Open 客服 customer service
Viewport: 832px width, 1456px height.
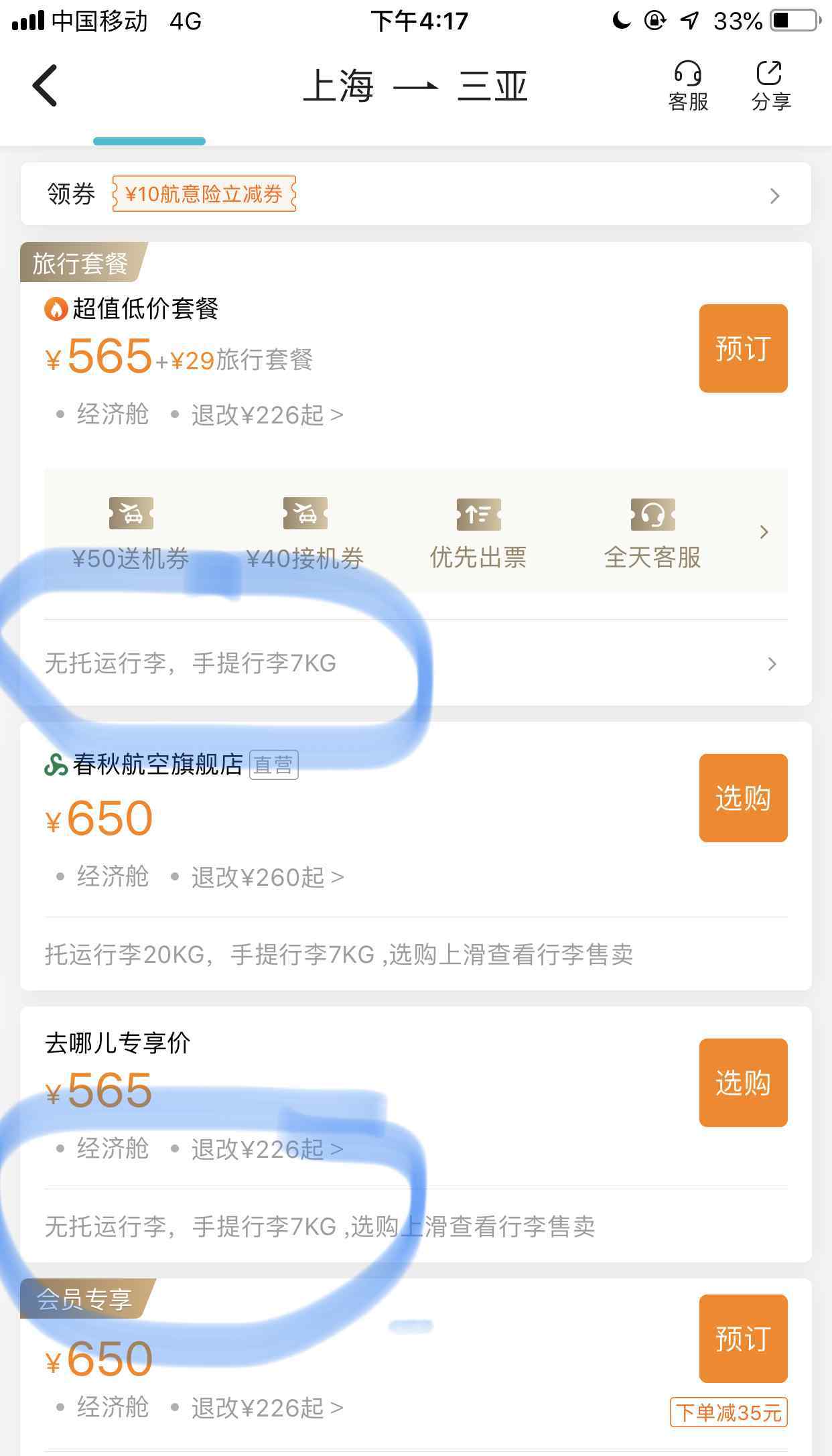[688, 86]
